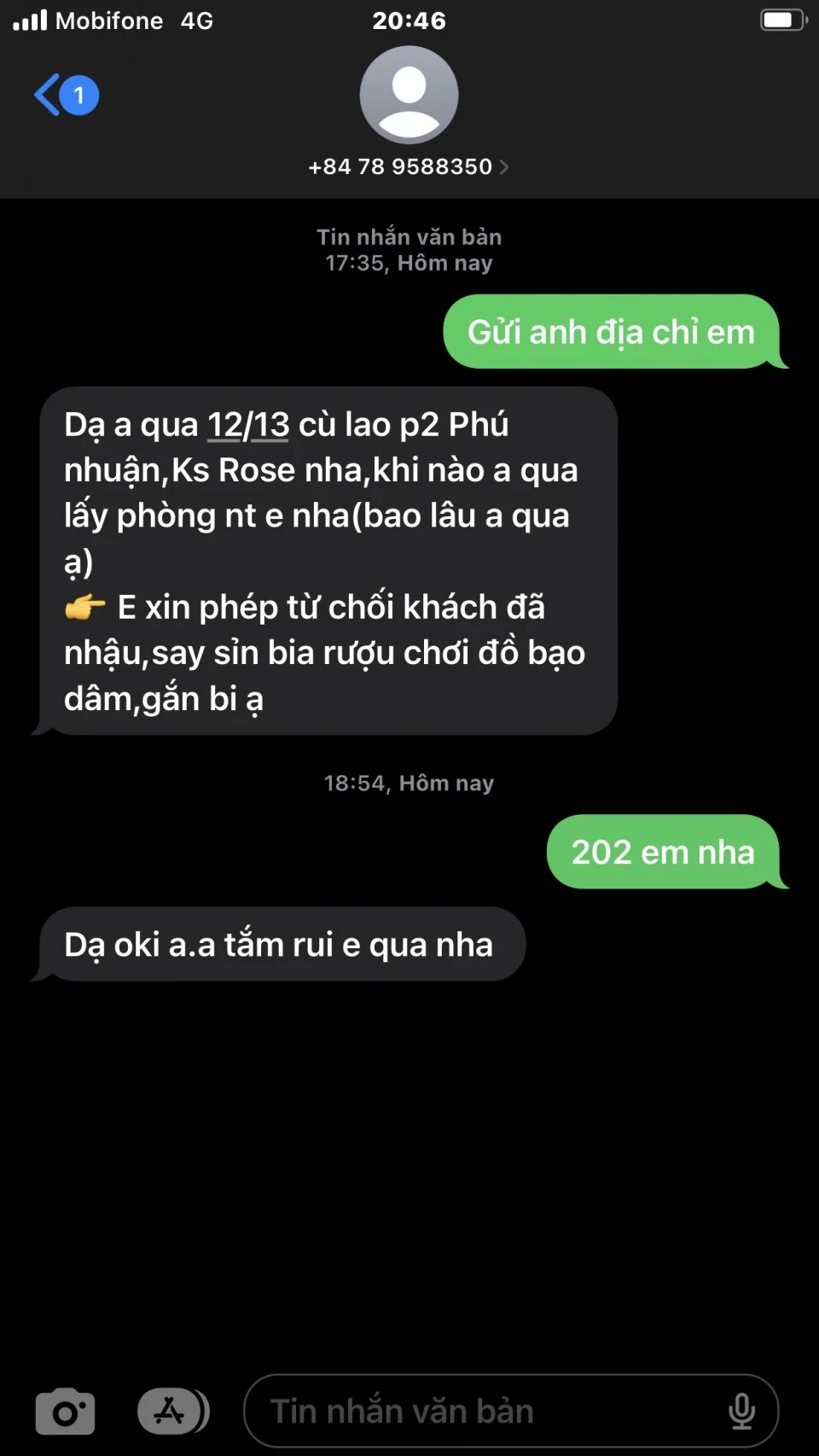
Task: Open the App Store apps drawer
Action: click(x=171, y=1412)
